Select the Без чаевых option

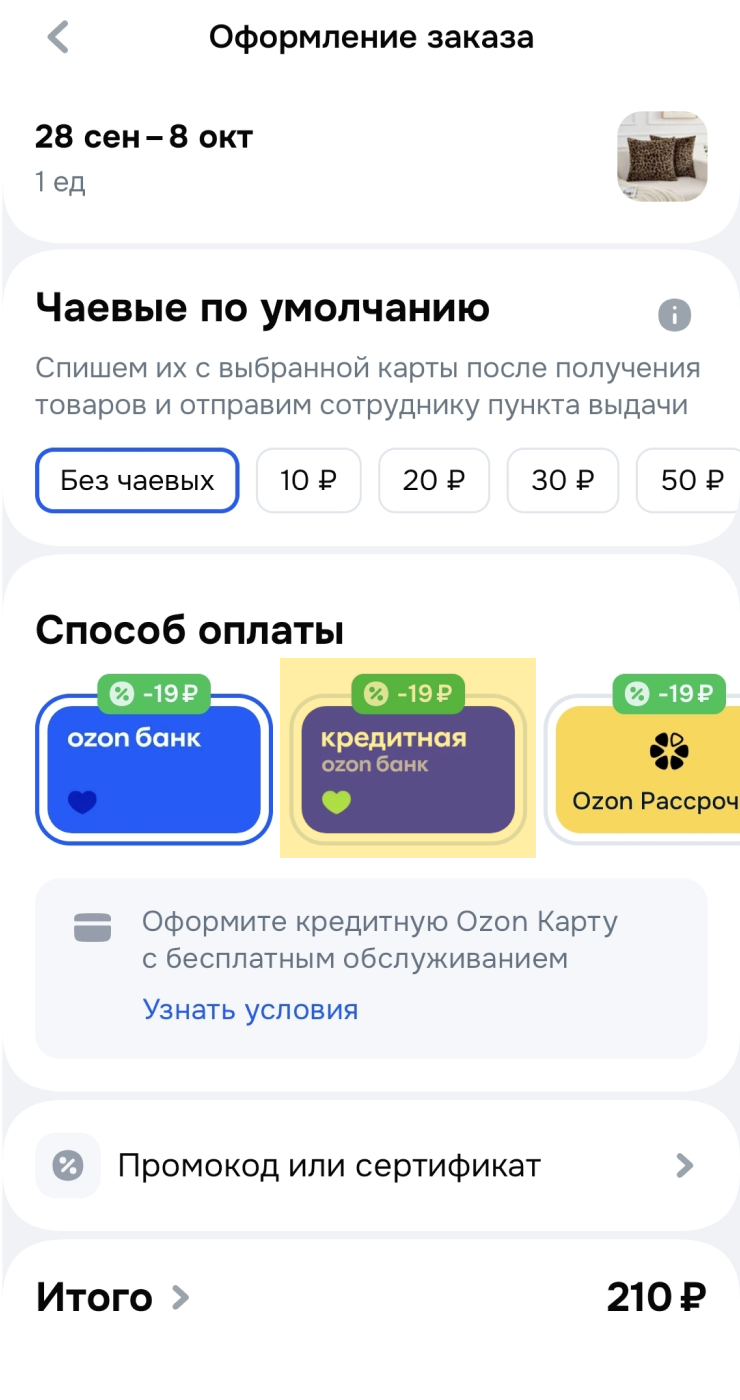point(137,480)
